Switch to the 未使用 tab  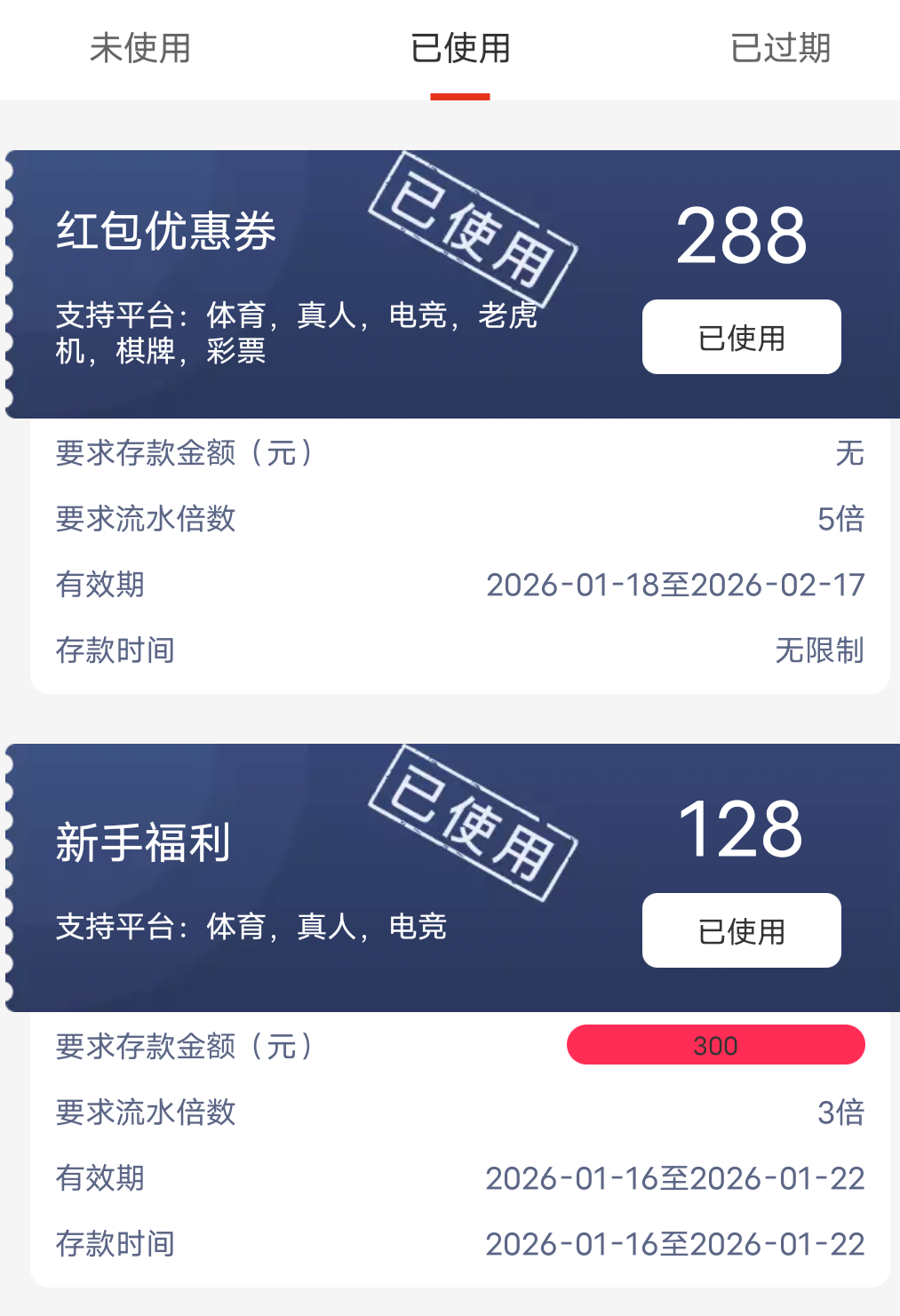pos(140,48)
